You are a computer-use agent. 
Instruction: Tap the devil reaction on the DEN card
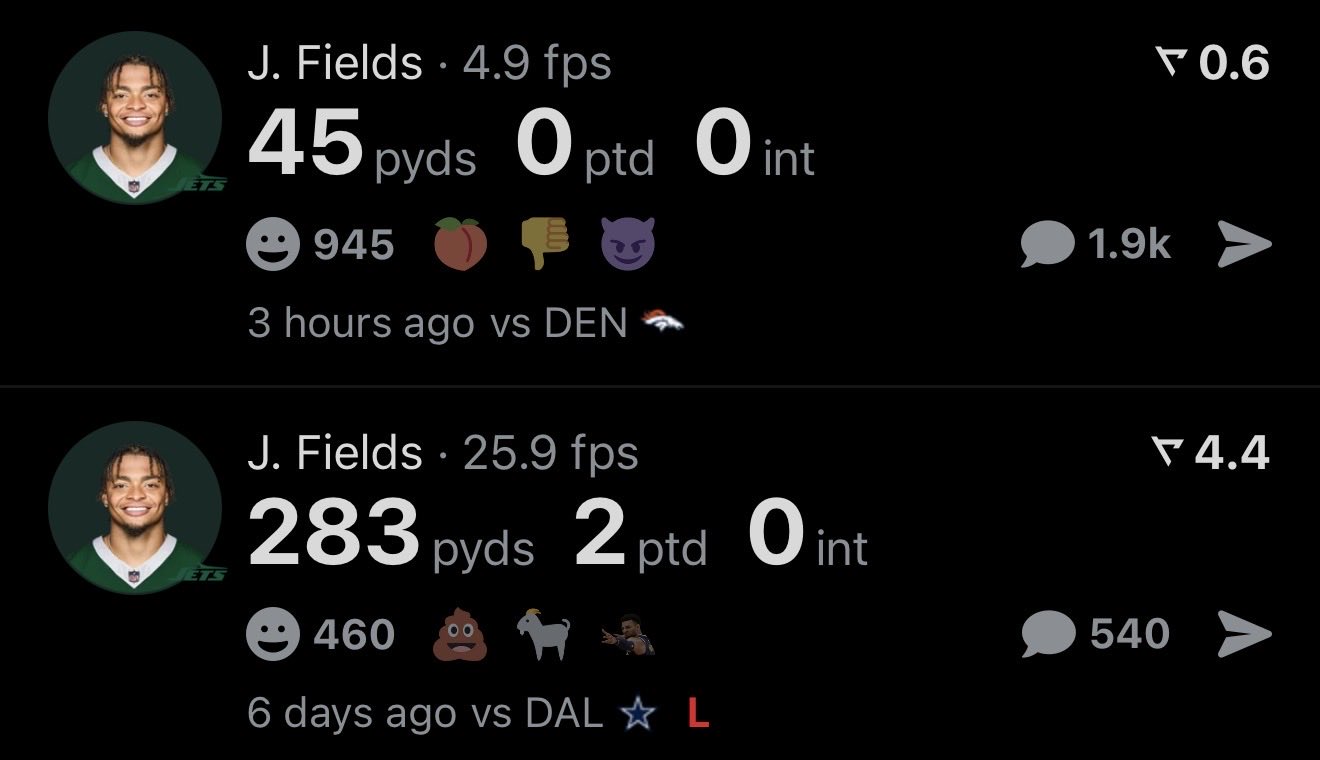tap(628, 245)
